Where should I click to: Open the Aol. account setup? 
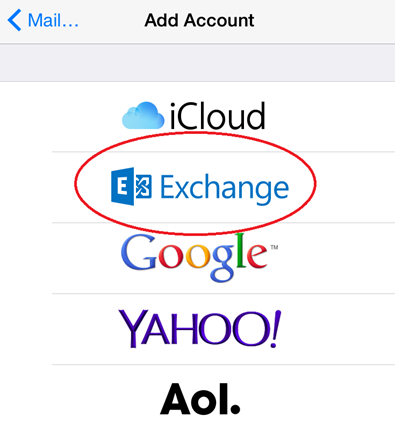pyautogui.click(x=197, y=395)
